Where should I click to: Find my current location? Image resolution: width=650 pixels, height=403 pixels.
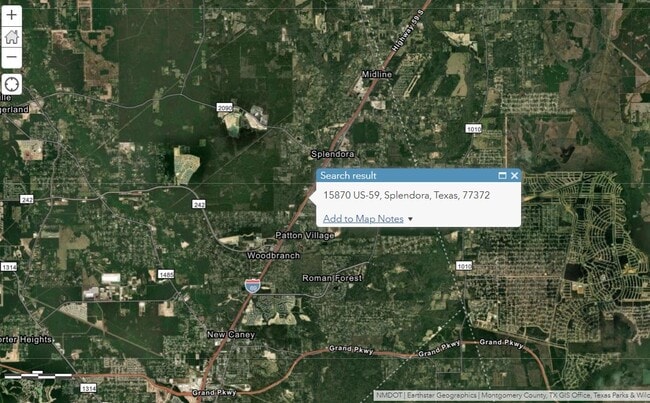pos(11,84)
